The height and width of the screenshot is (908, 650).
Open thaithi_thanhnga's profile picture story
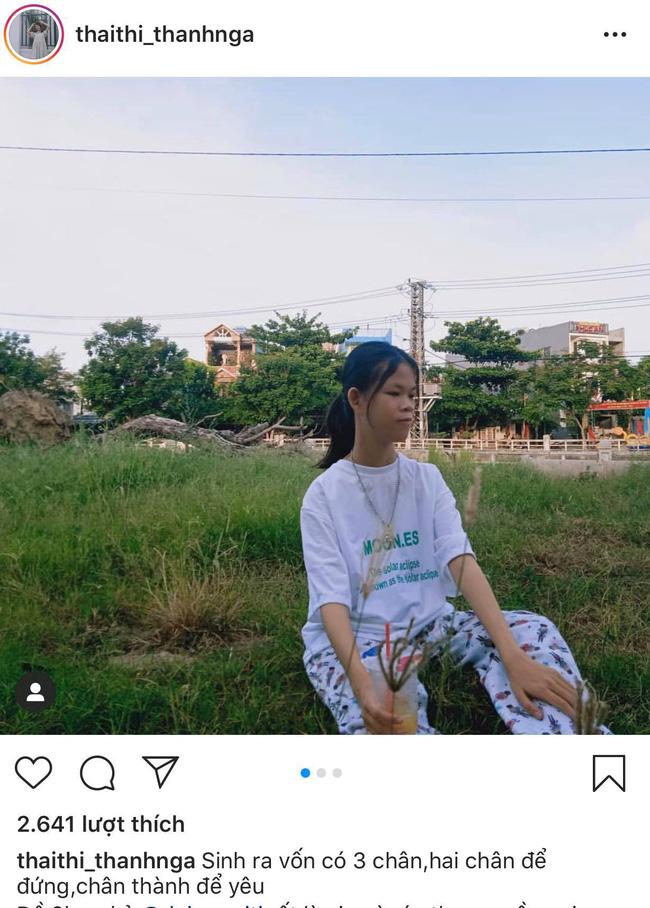pos(34,34)
